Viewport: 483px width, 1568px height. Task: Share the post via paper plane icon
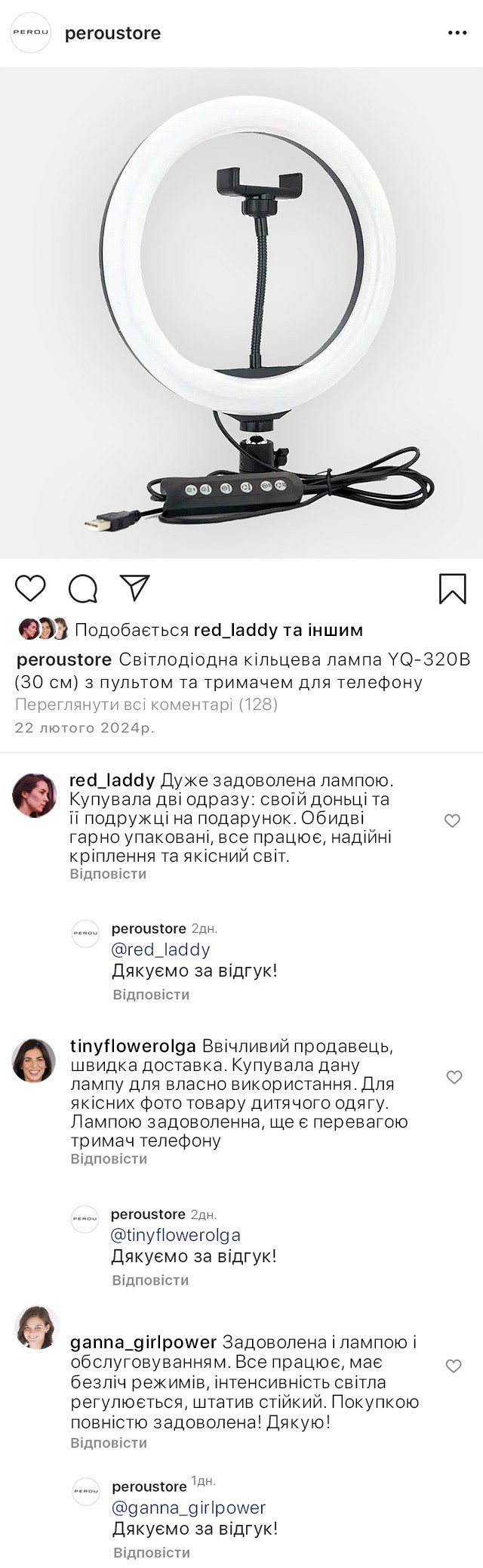(135, 588)
